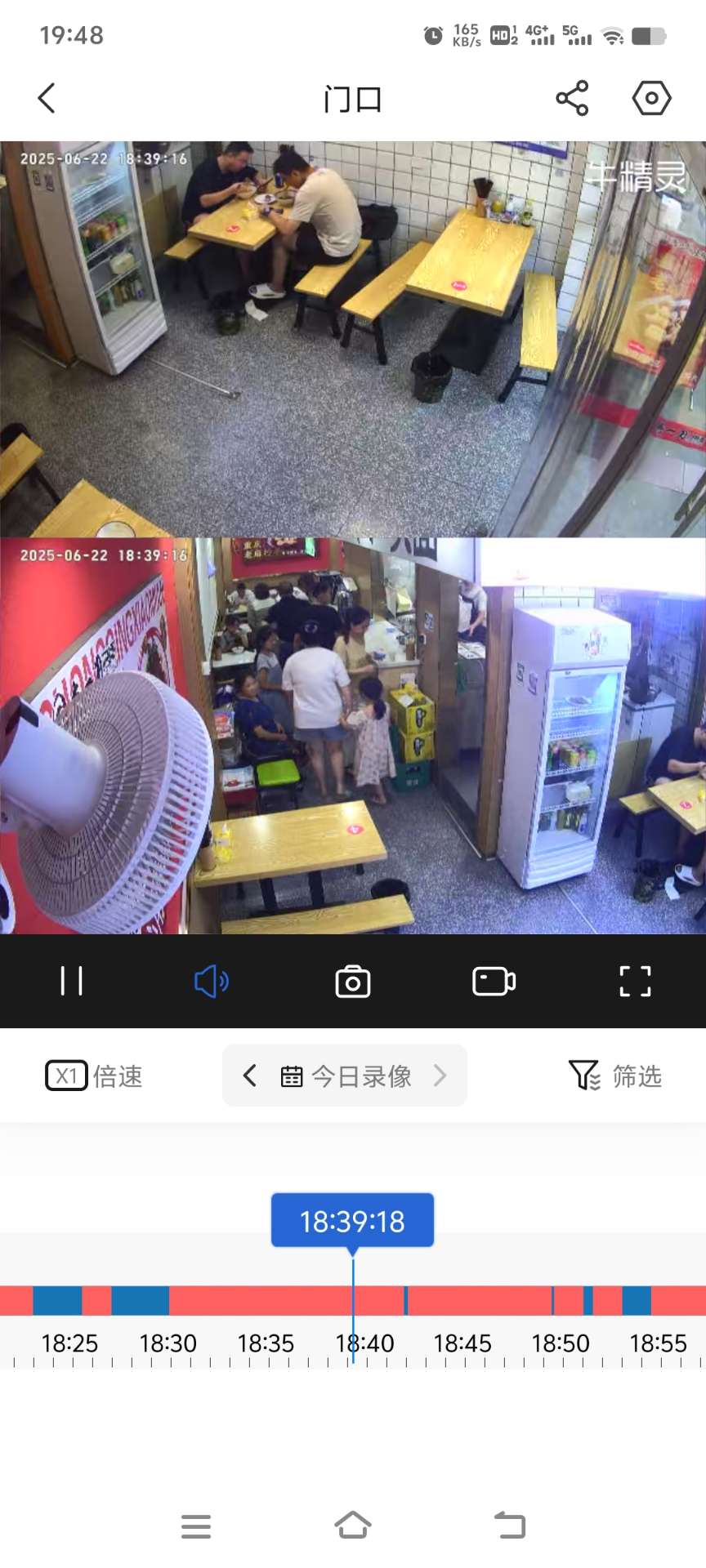The height and width of the screenshot is (1568, 706).
Task: Mute the camera audio
Action: (212, 981)
